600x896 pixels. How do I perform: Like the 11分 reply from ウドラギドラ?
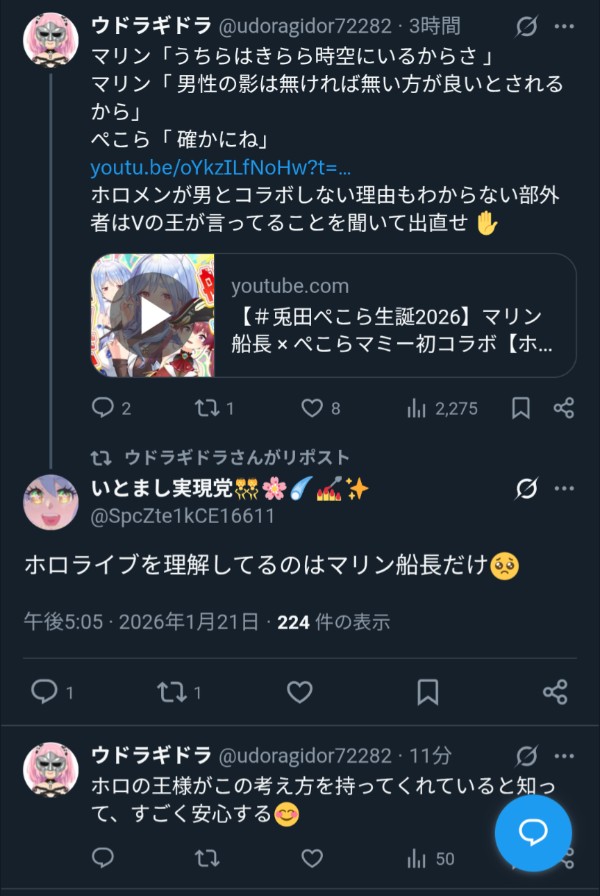pyautogui.click(x=312, y=858)
